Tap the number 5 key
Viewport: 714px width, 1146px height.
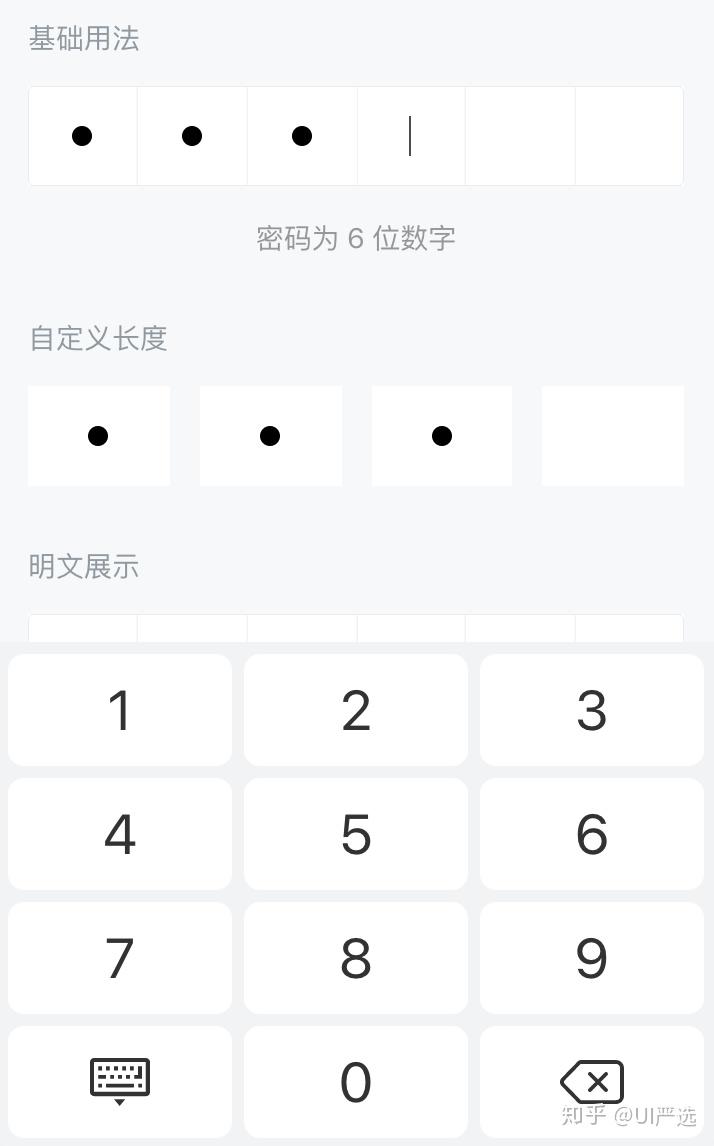(x=356, y=834)
